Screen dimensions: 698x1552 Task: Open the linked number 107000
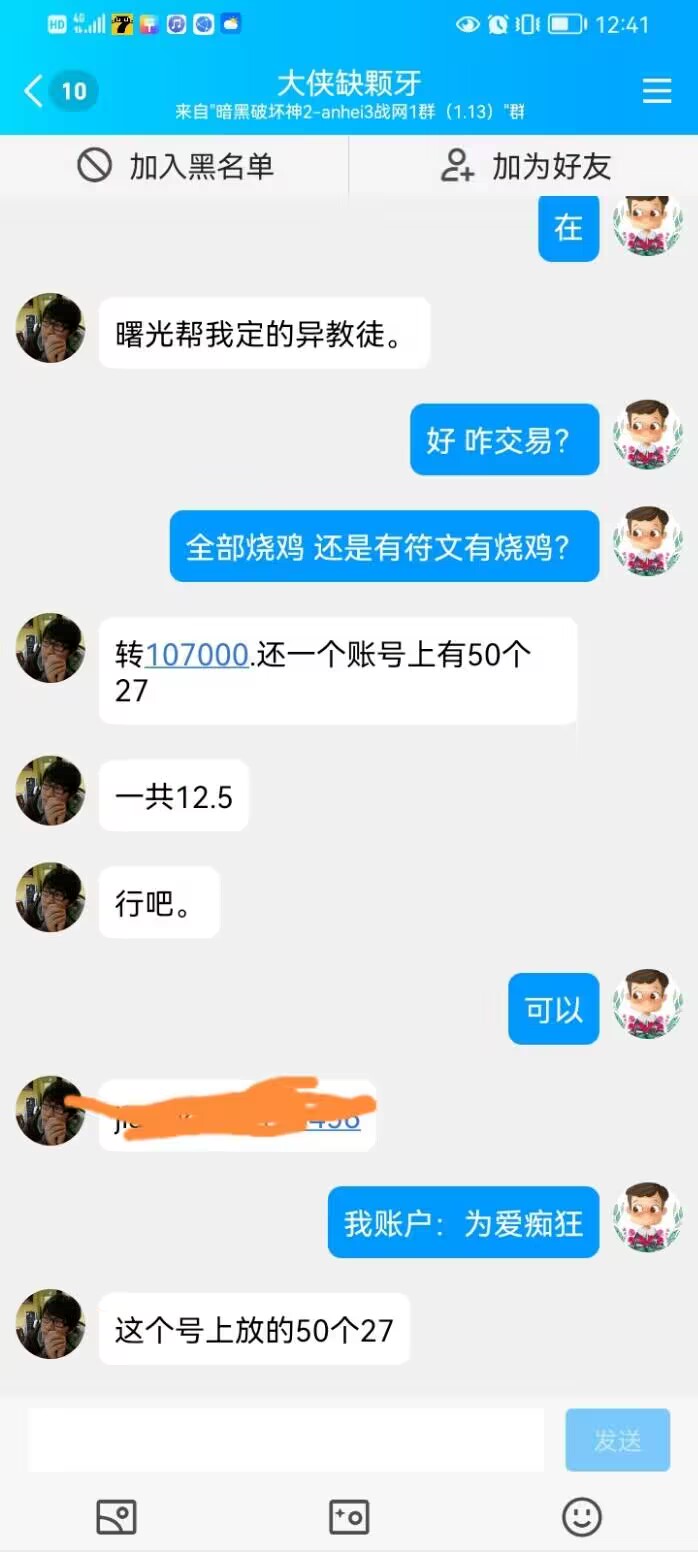point(197,655)
